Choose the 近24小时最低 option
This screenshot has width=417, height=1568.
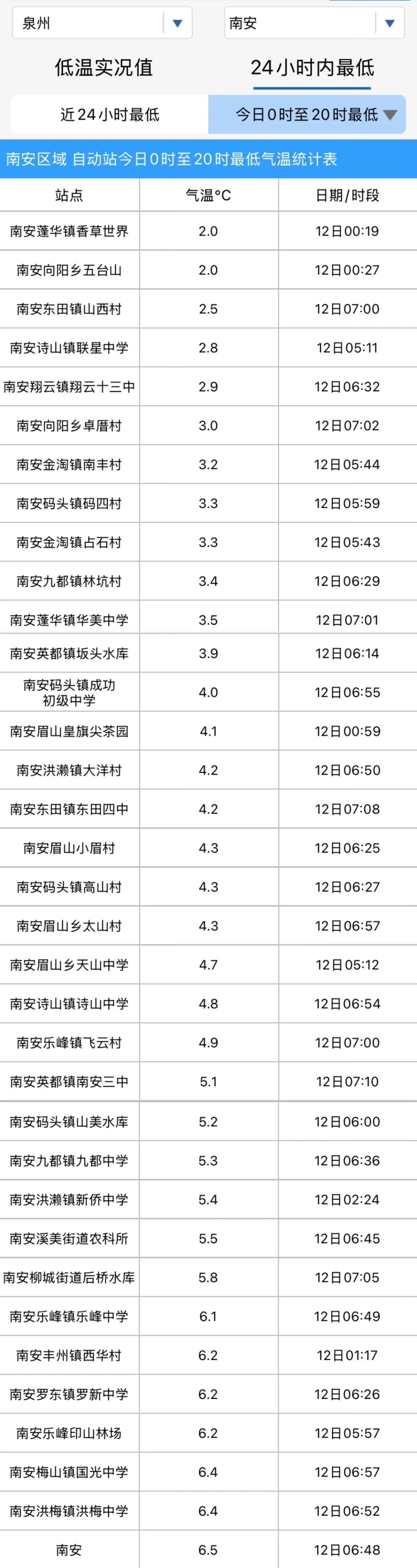point(110,115)
